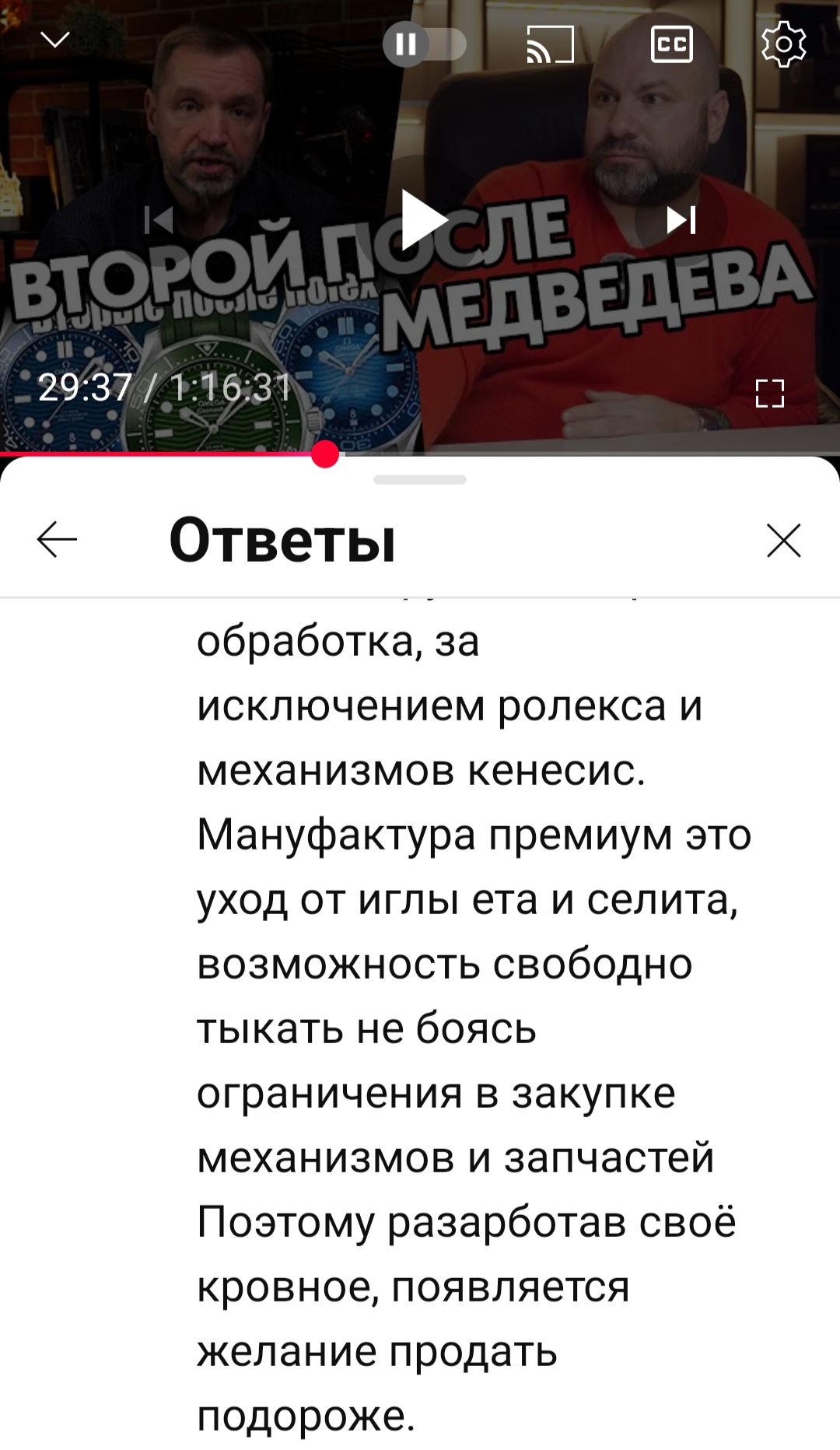Skip to the next video
The image size is (840, 1450).
click(681, 220)
